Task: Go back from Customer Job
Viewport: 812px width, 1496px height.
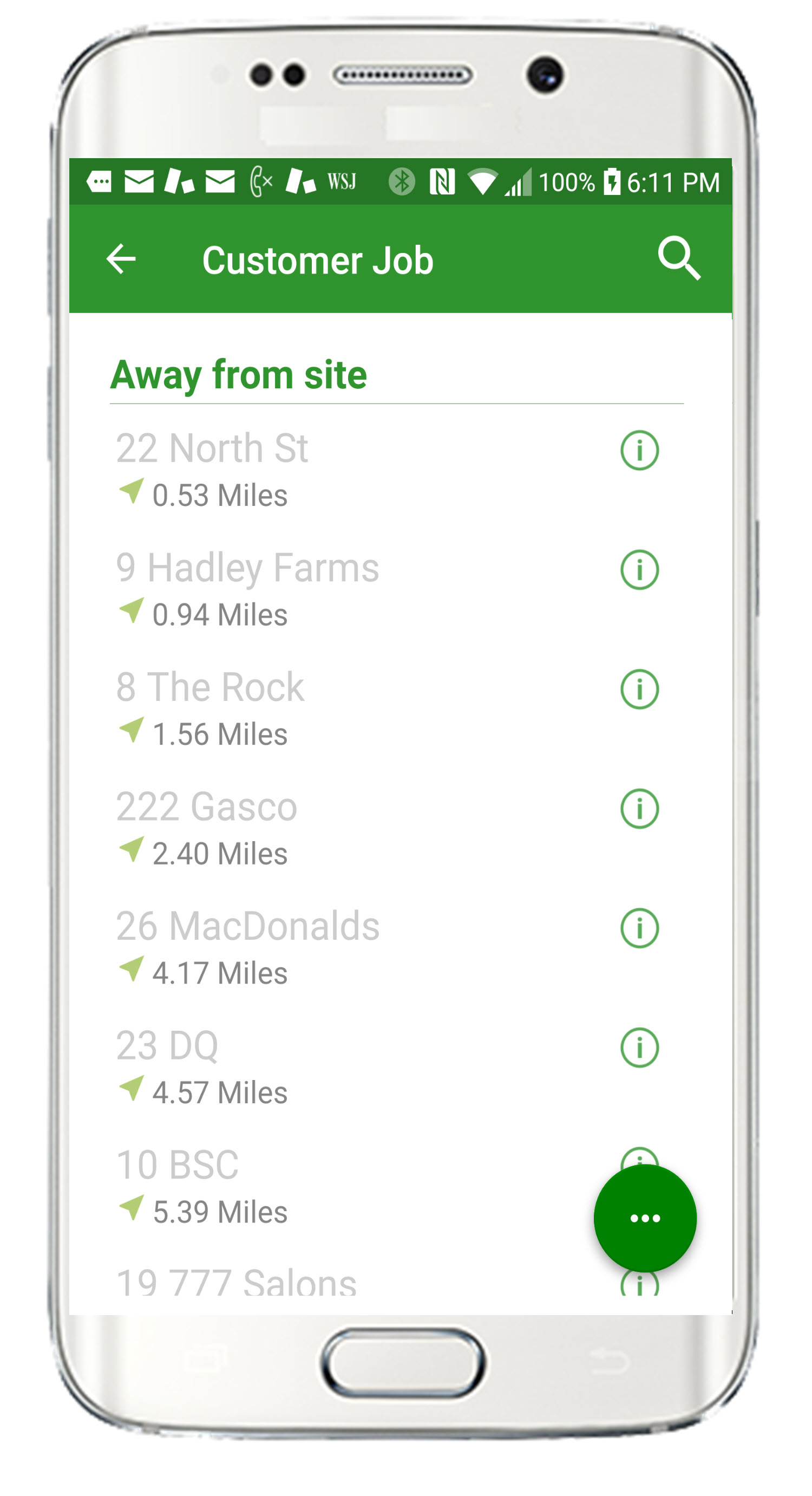Action: [x=121, y=258]
